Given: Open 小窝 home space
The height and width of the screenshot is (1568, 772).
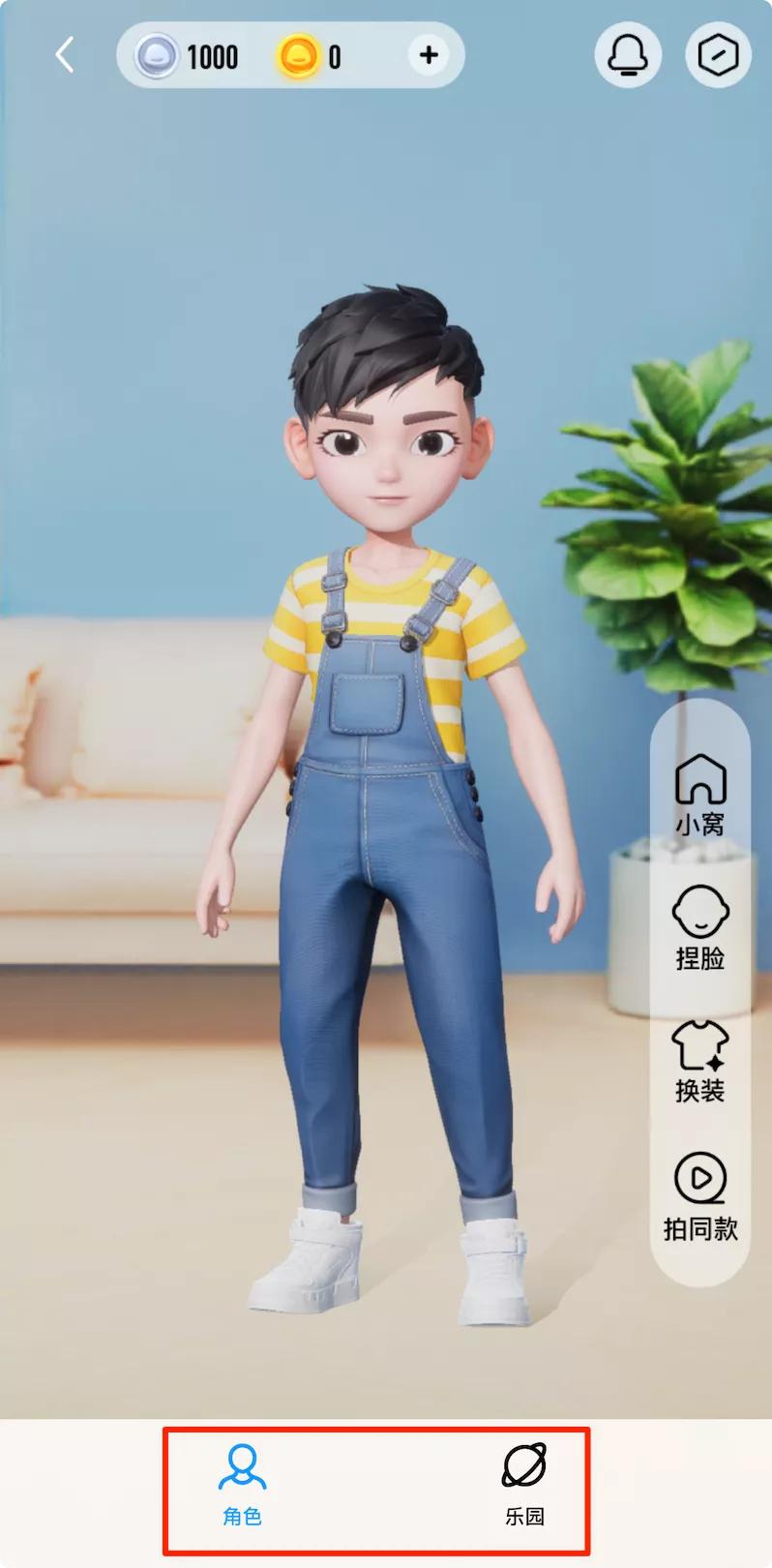Looking at the screenshot, I should click(700, 794).
